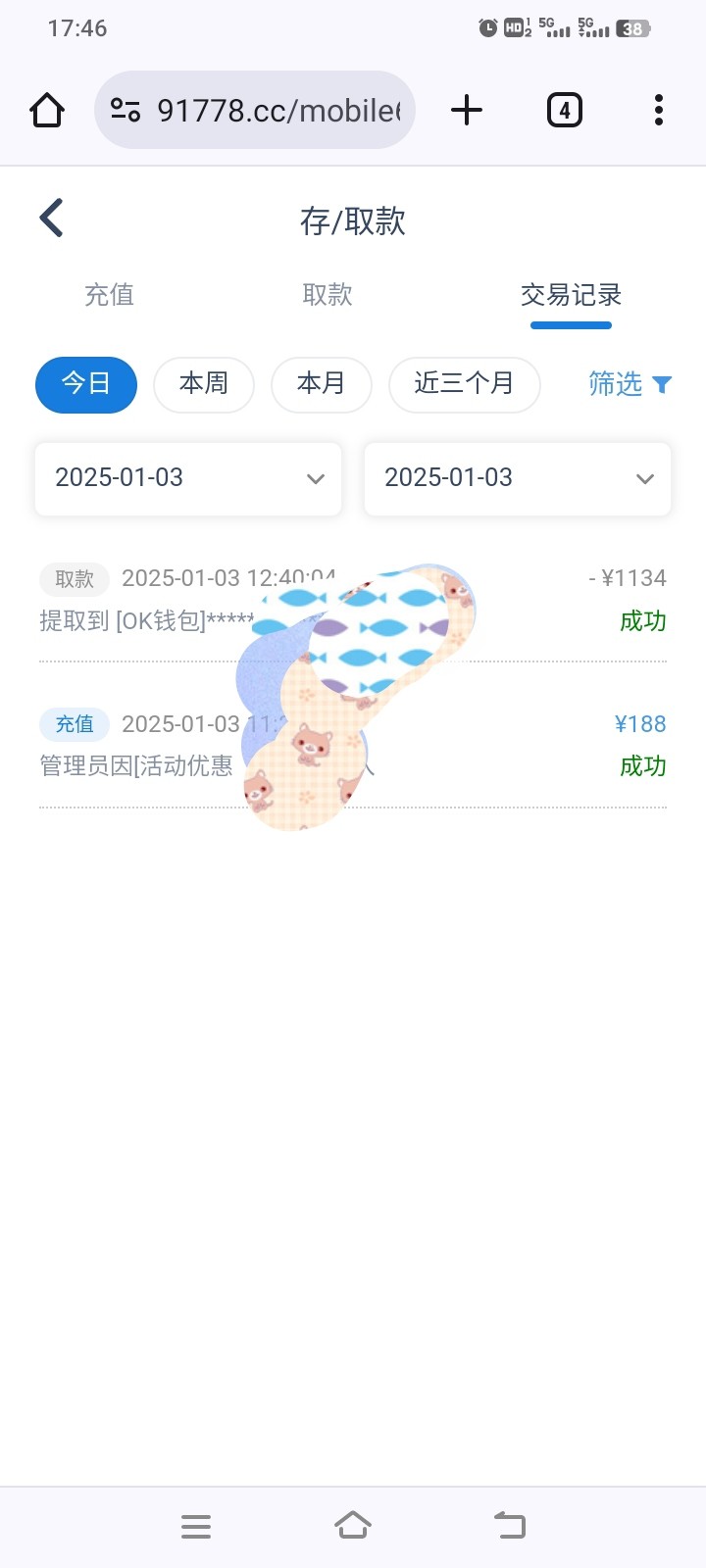Open the ¥1134 withdrawal record
Image resolution: width=706 pixels, height=1568 pixels.
(x=353, y=600)
